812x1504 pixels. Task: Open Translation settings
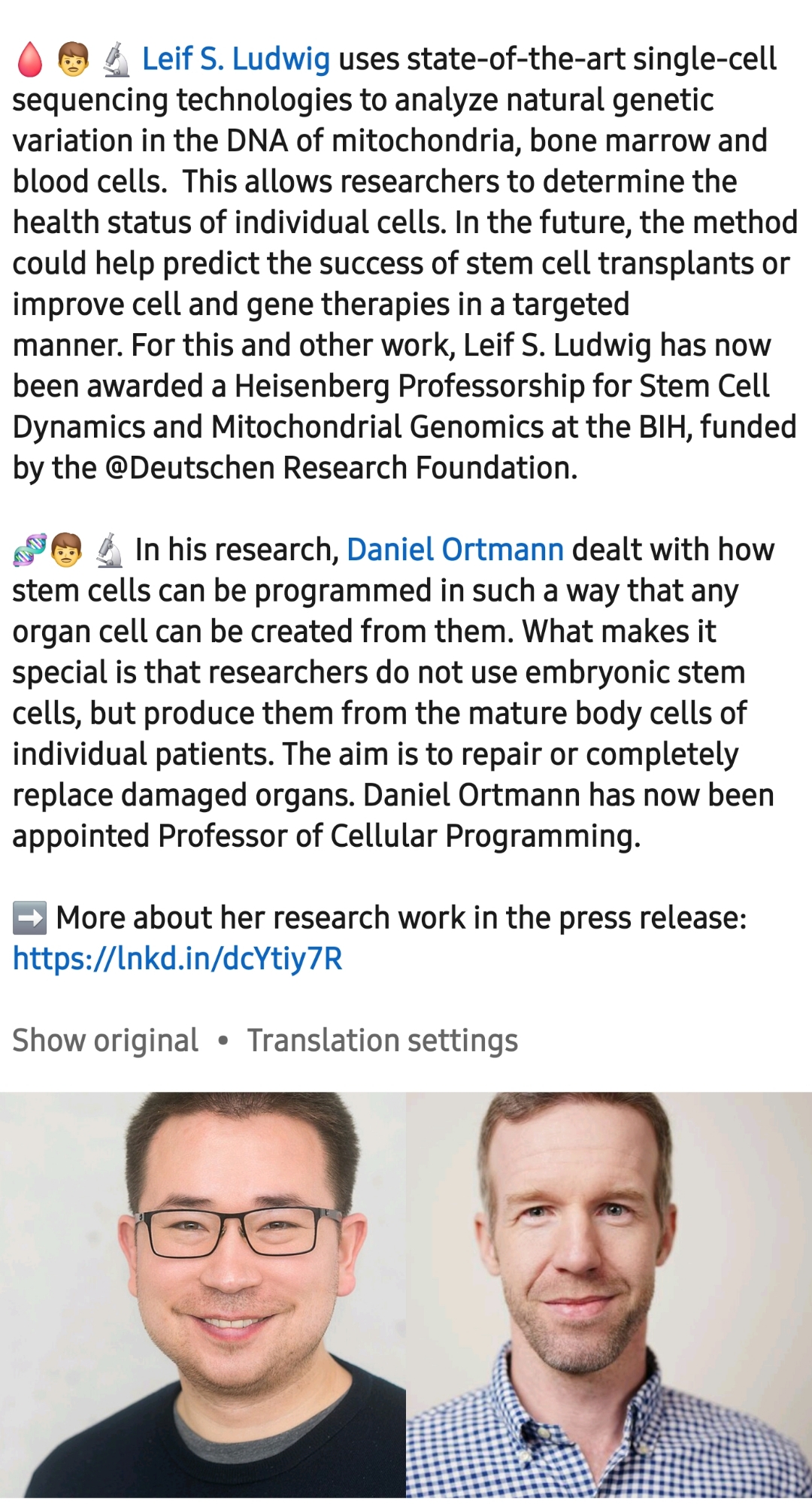point(382,1041)
